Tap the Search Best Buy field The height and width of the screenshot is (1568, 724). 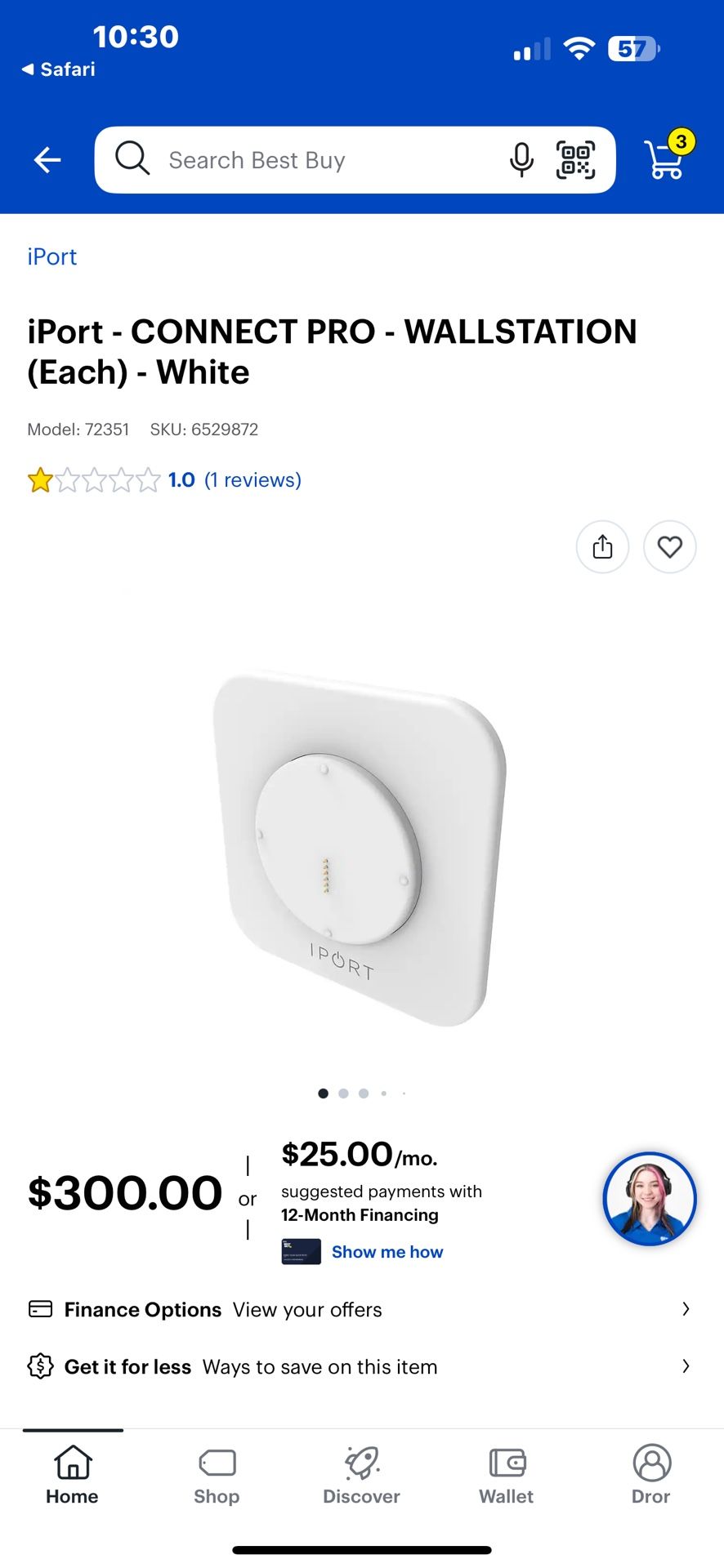[327, 160]
